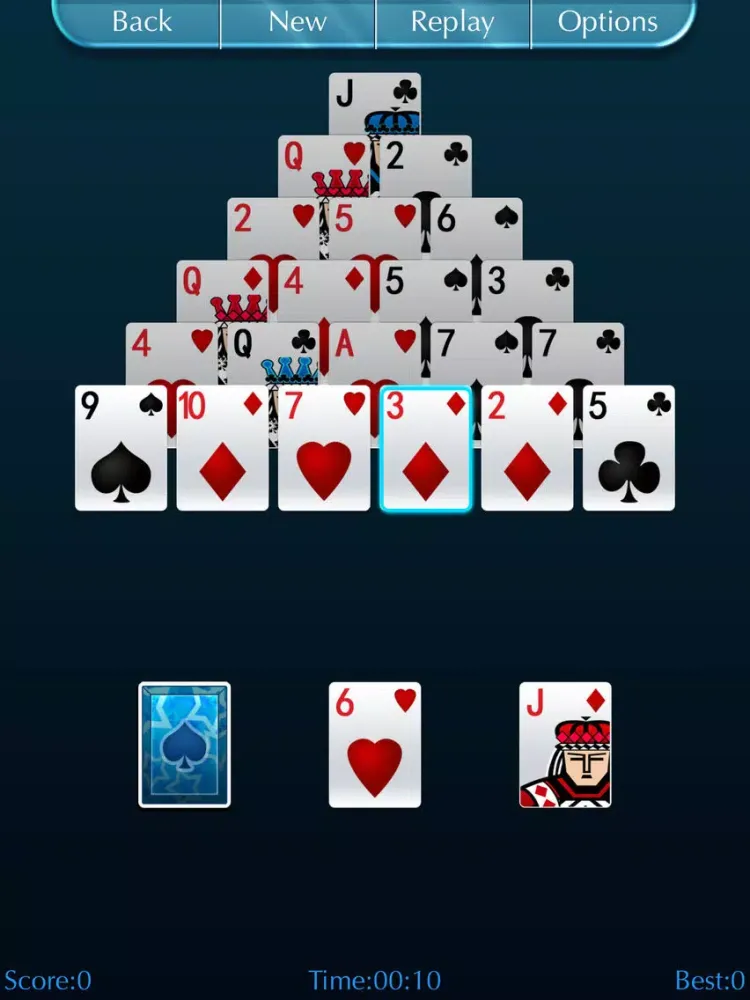750x1000 pixels.
Task: Start a New game
Action: [297, 22]
